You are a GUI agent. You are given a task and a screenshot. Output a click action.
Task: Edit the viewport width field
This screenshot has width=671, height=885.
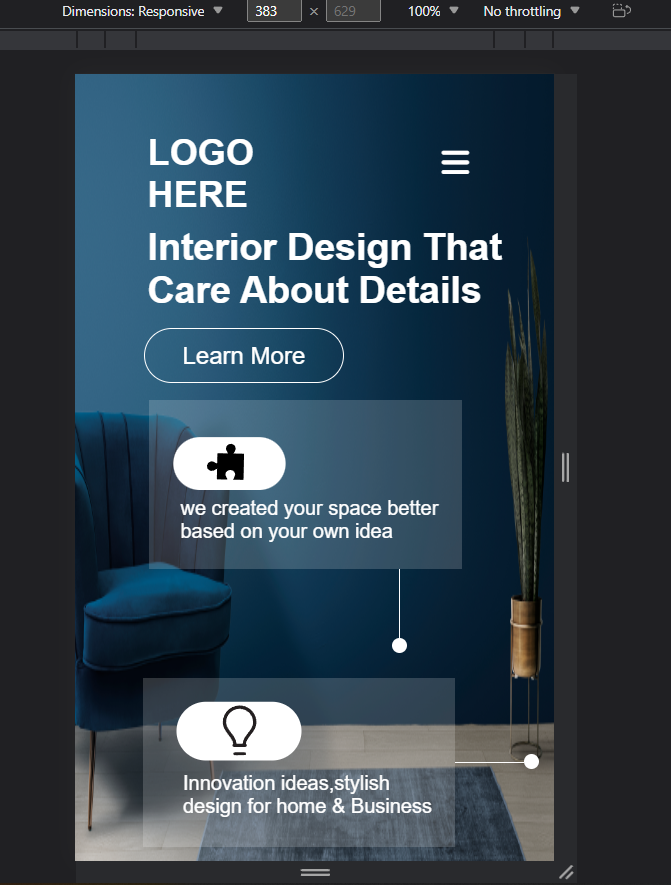pyautogui.click(x=274, y=11)
